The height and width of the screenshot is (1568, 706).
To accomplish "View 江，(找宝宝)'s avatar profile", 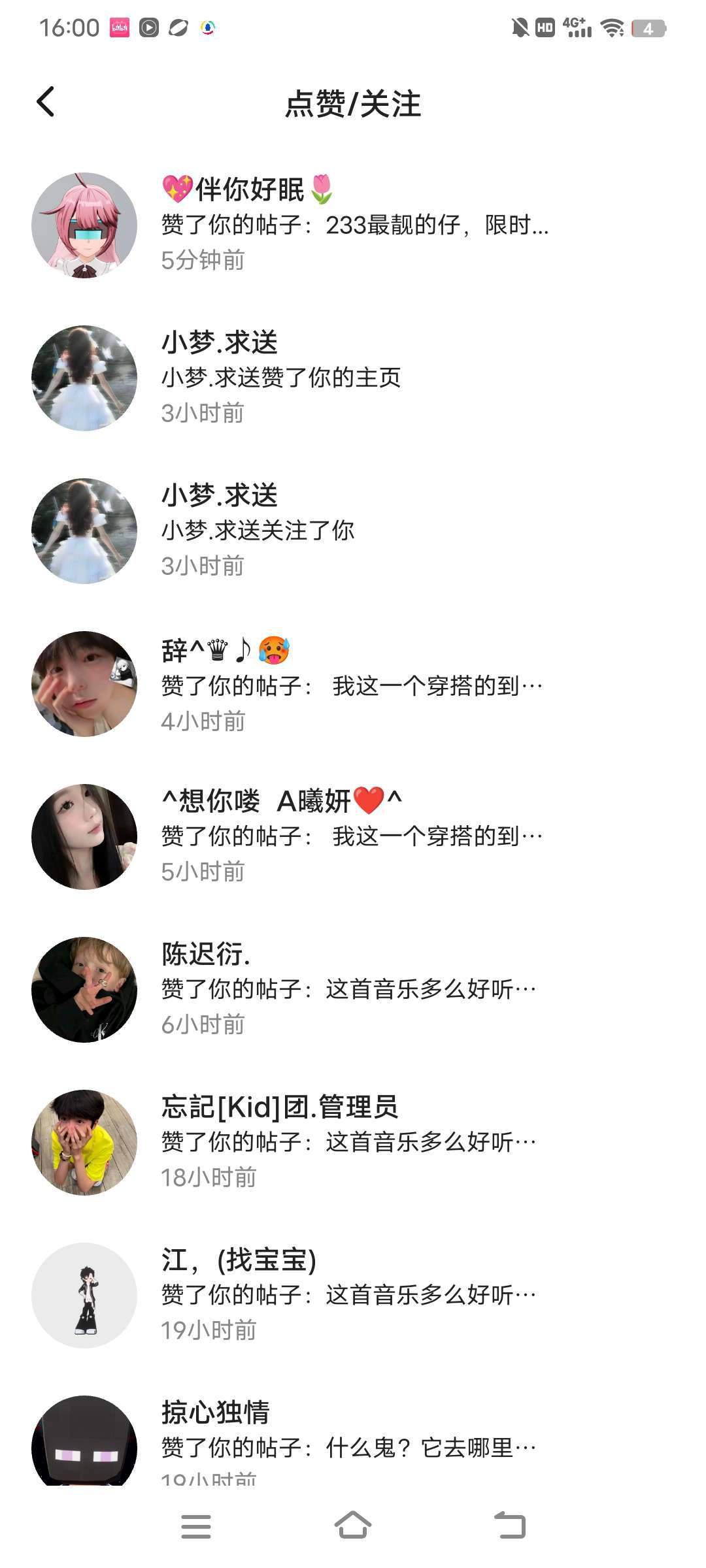I will click(84, 1296).
